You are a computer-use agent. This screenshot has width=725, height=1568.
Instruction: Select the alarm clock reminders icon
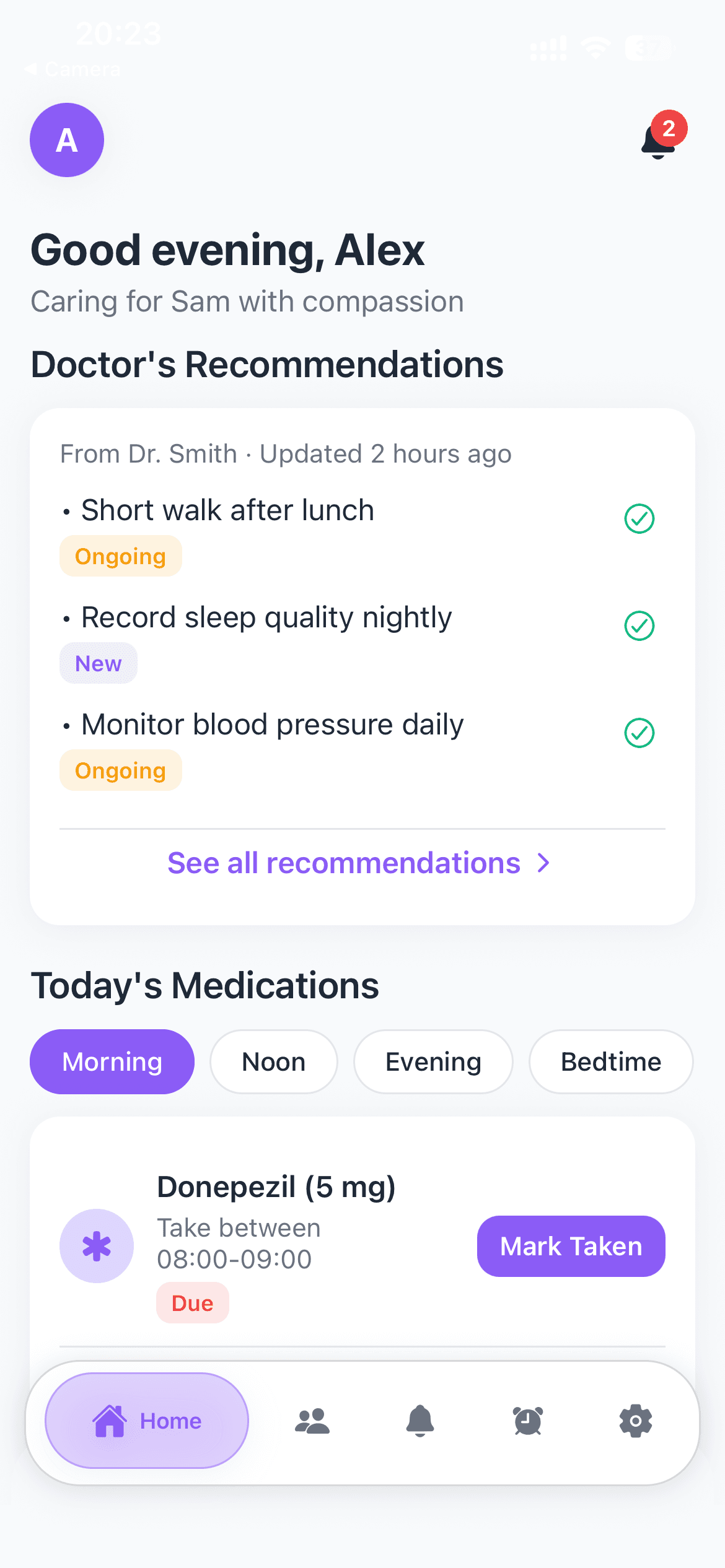coord(527,1422)
